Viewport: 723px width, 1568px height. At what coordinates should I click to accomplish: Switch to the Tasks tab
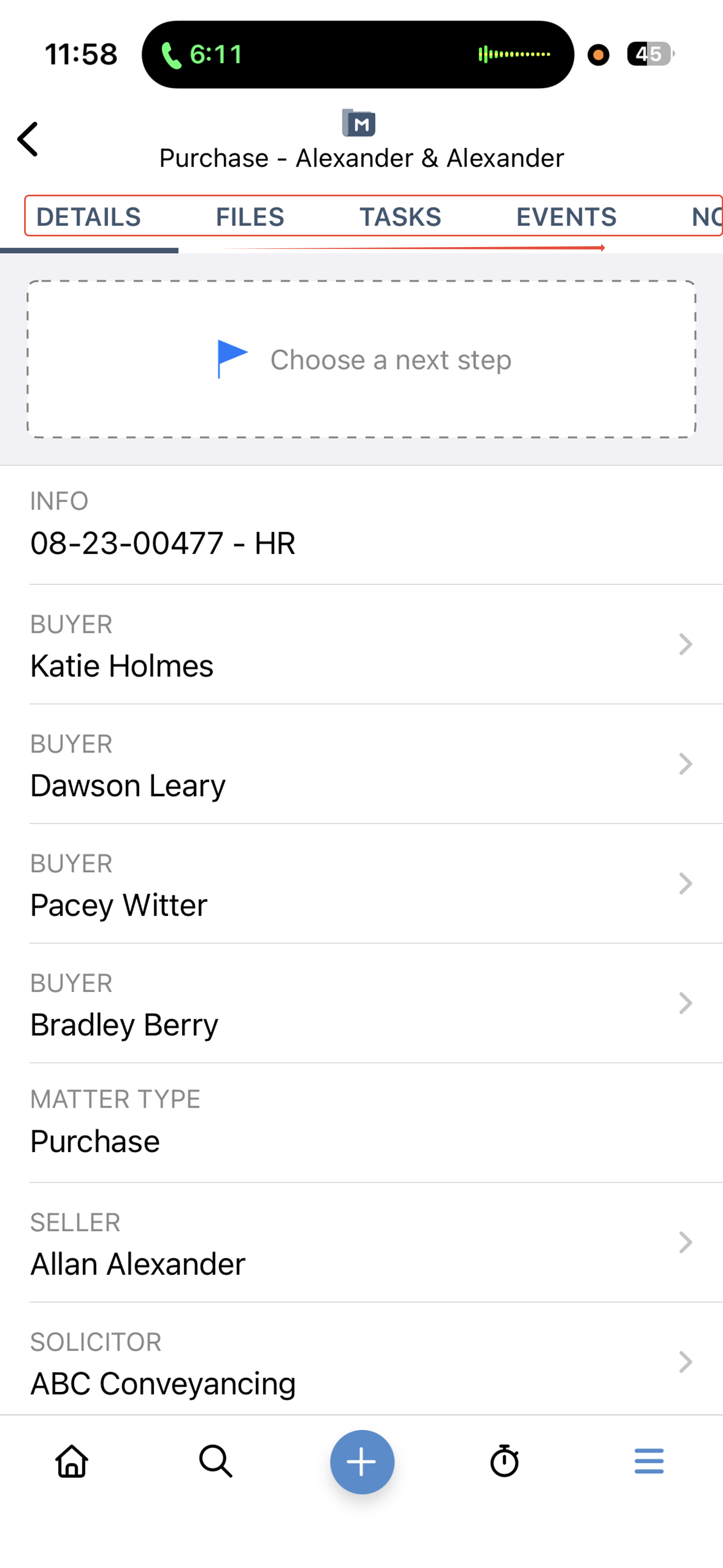pos(400,217)
